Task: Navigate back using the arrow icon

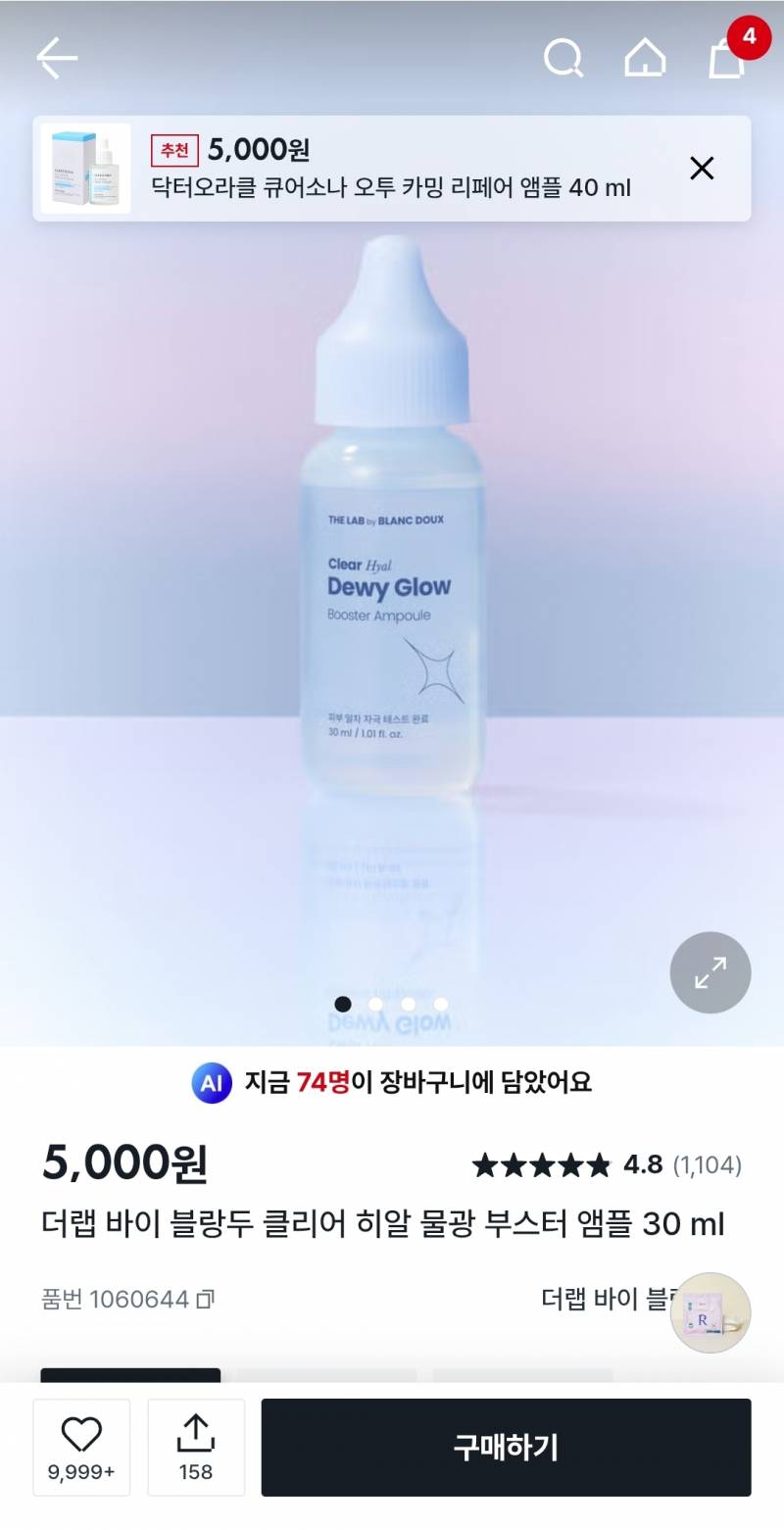Action: point(56,57)
